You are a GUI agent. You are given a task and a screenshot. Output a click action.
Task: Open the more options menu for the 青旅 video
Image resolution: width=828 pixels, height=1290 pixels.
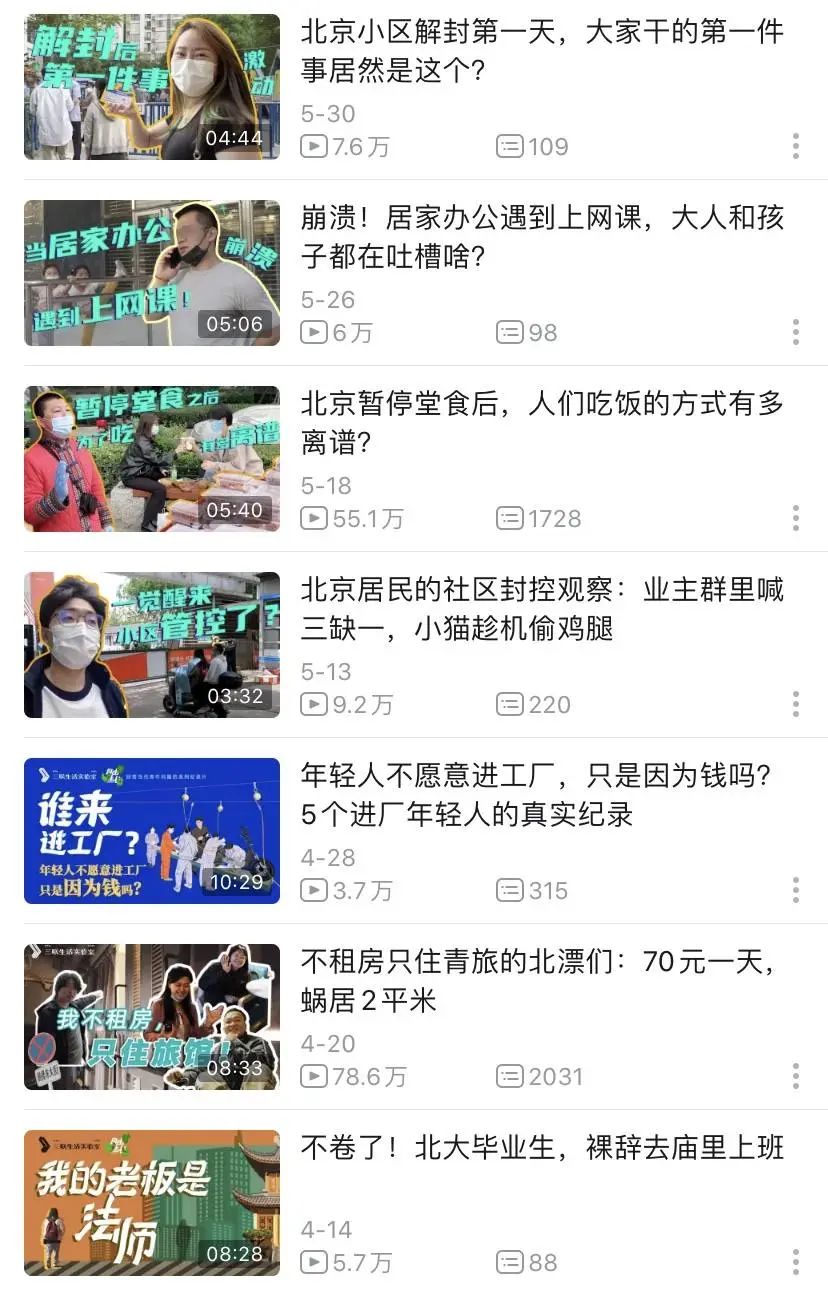tap(796, 1076)
